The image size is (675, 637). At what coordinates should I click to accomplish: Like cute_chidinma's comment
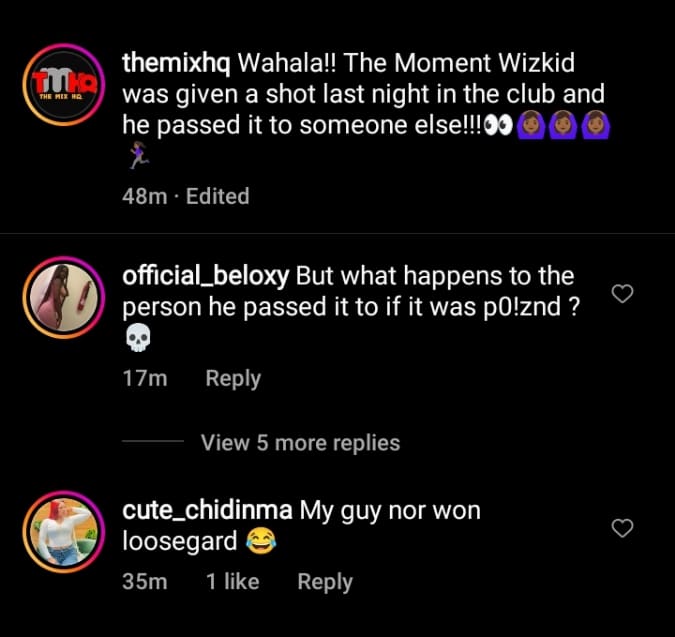coord(622,528)
